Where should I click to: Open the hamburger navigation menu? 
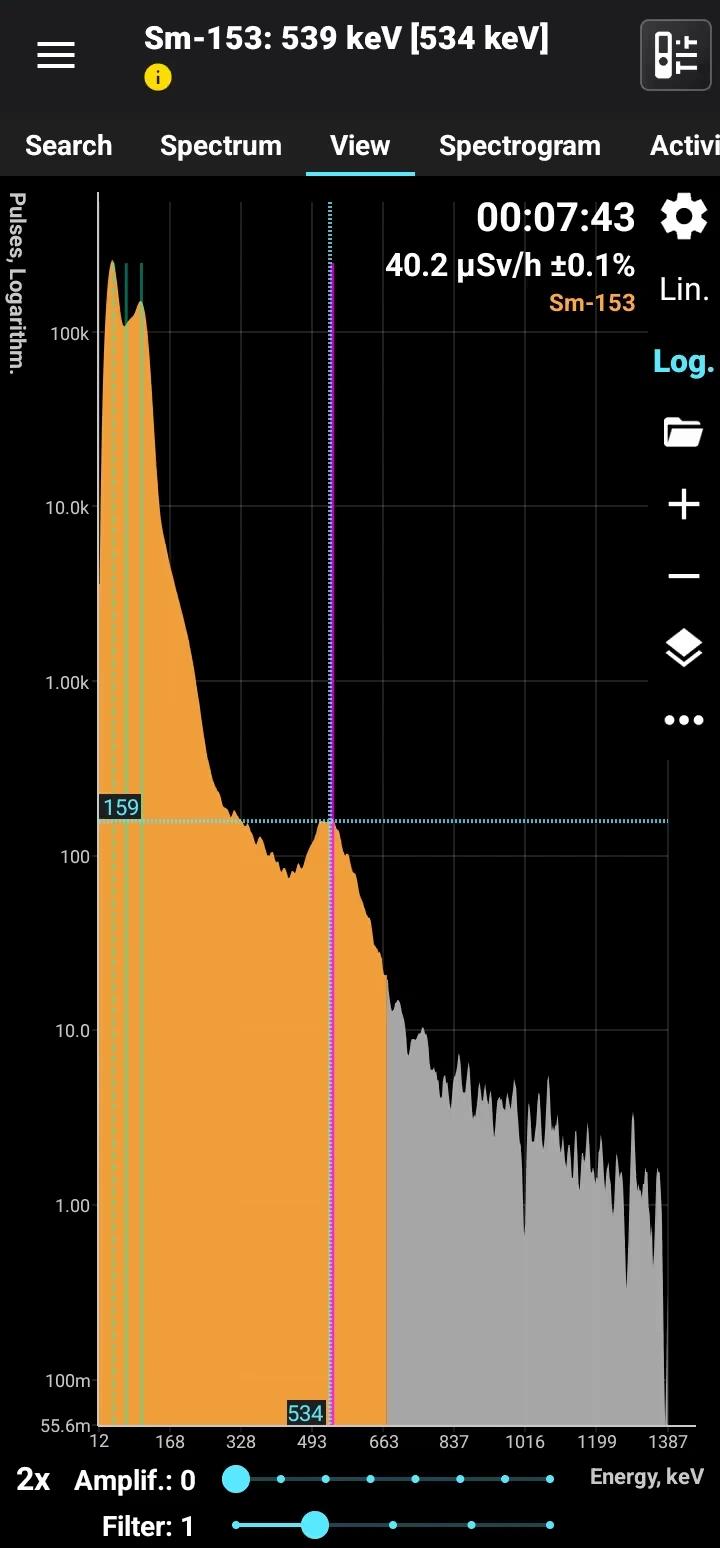coord(56,56)
